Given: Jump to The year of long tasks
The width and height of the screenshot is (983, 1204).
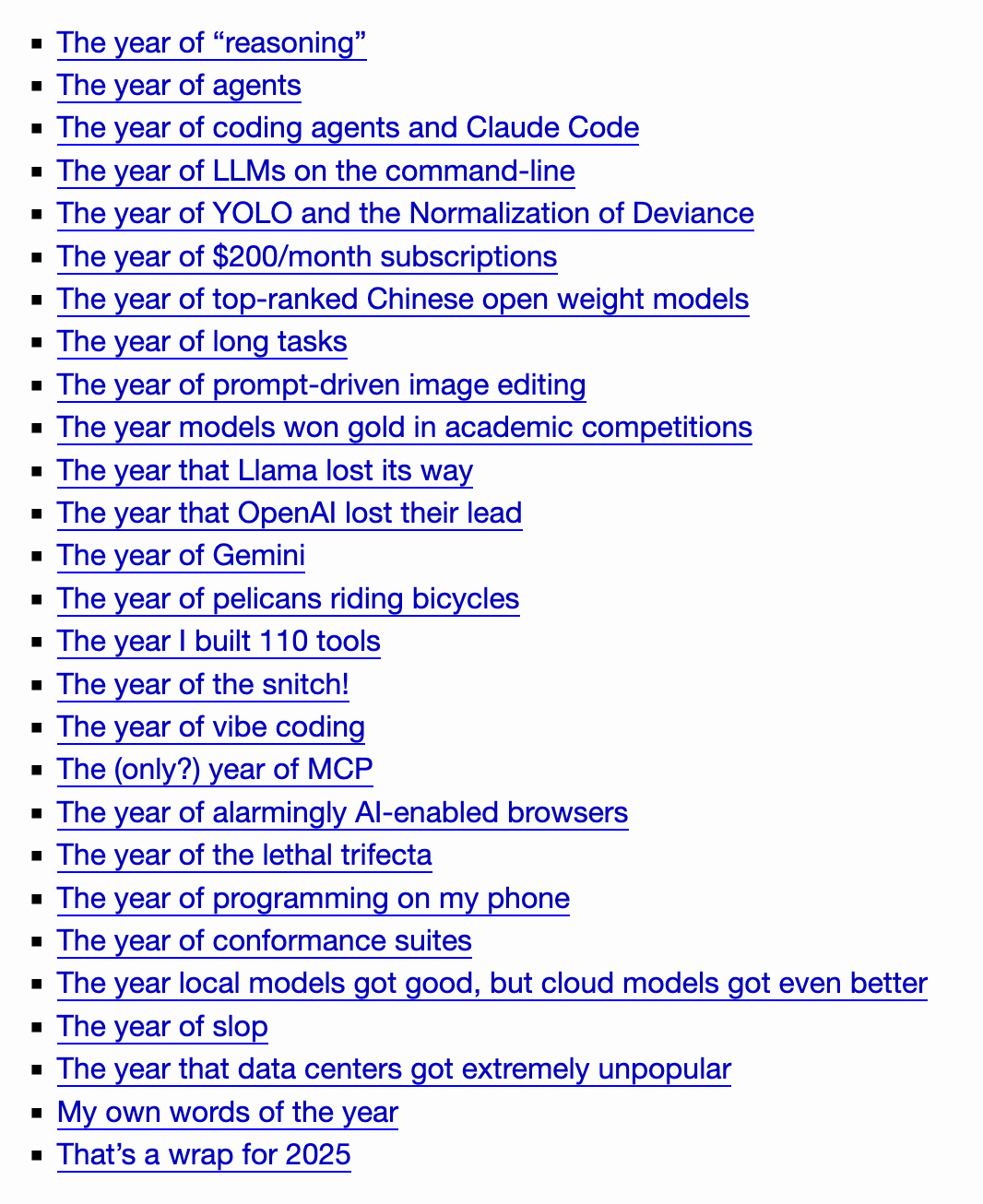Looking at the screenshot, I should [202, 342].
